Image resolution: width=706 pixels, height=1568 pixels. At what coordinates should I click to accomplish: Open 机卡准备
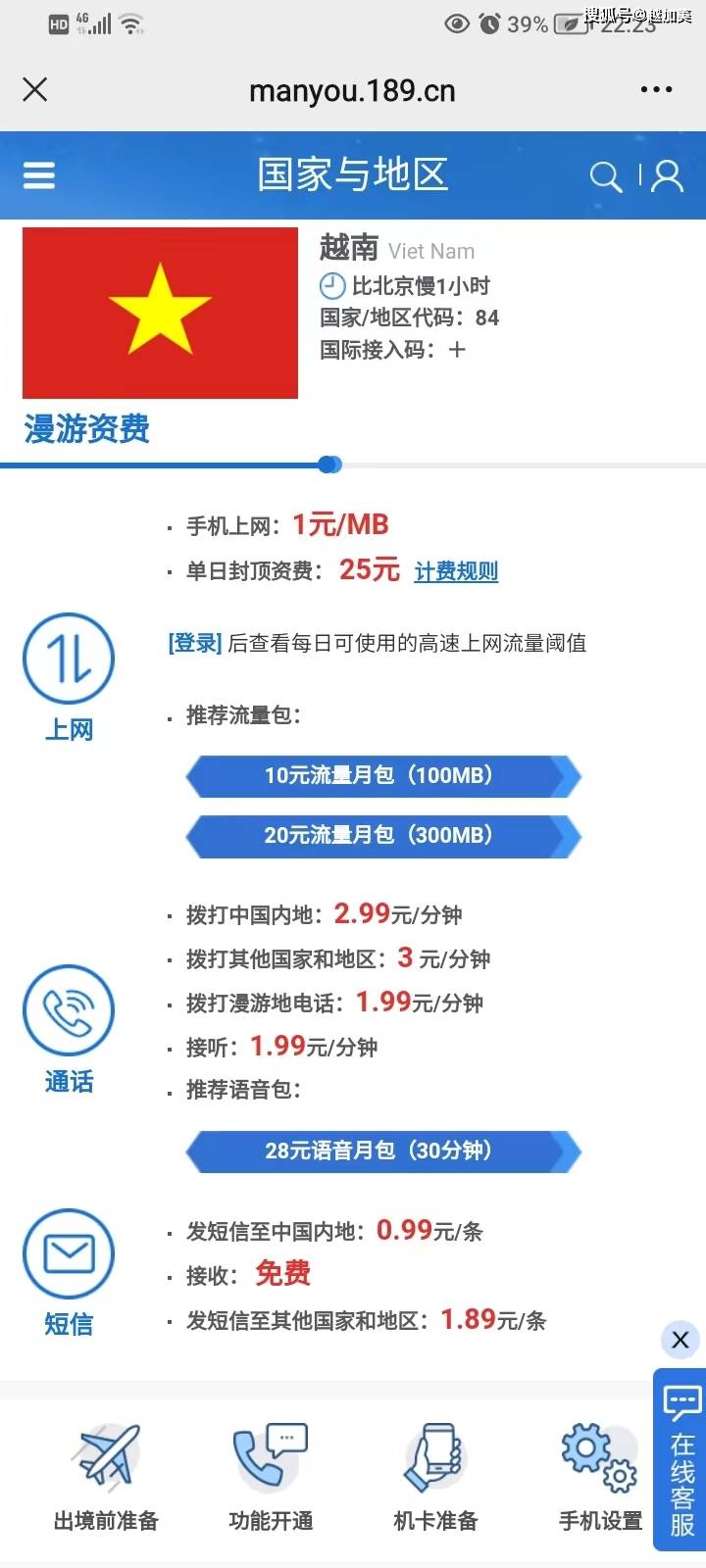[435, 1478]
